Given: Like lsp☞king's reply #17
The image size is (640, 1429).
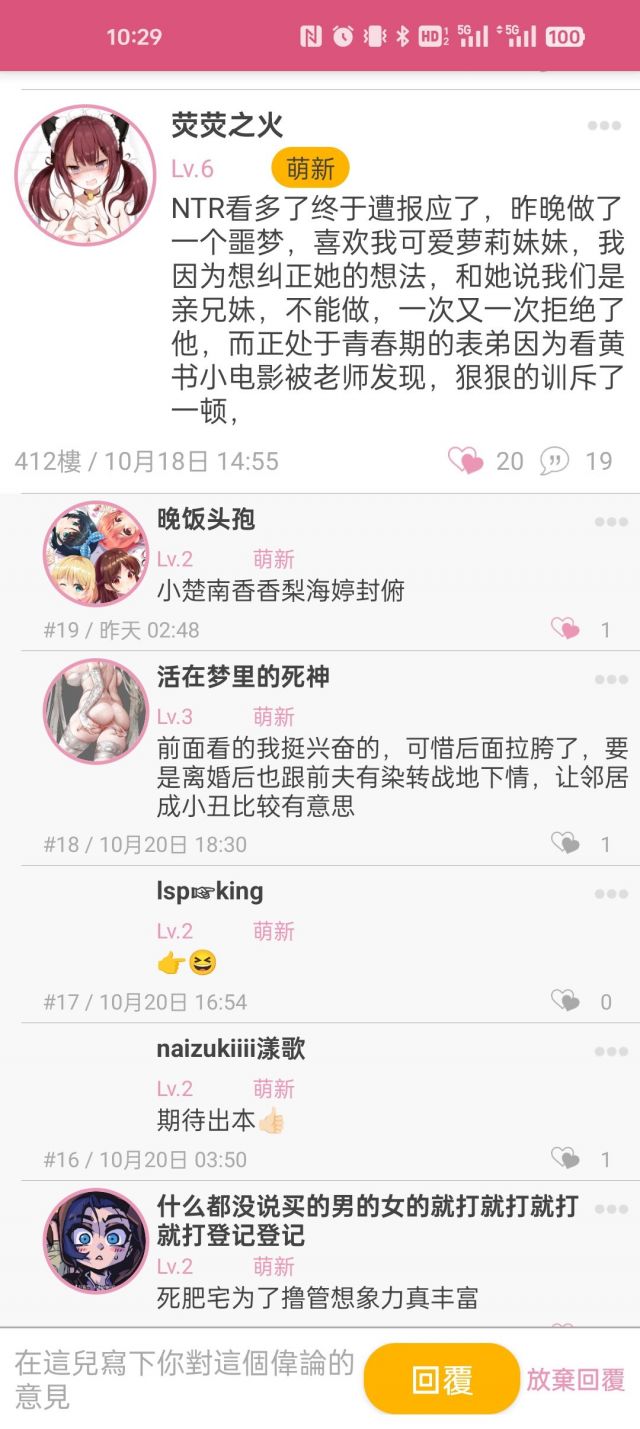Looking at the screenshot, I should pos(565,1001).
